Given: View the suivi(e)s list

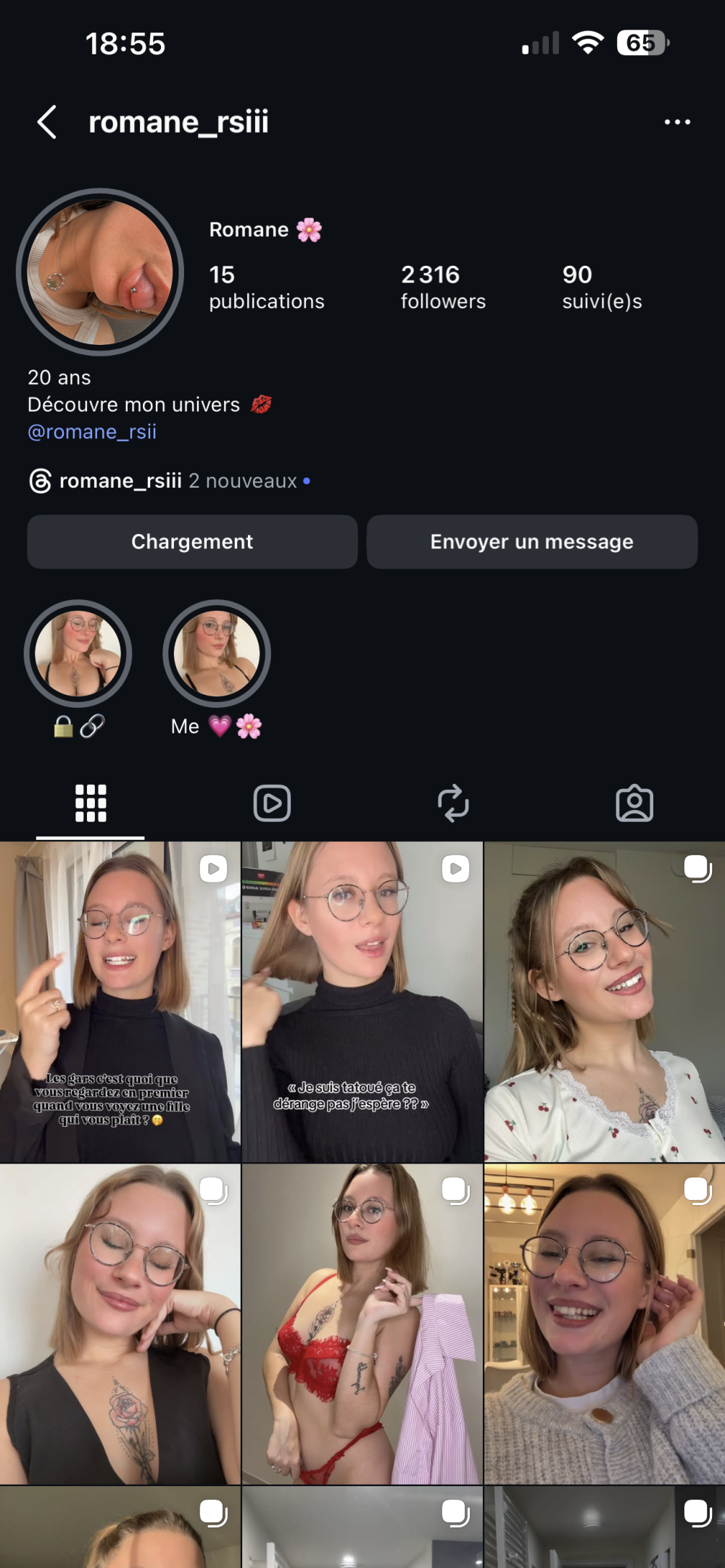Looking at the screenshot, I should click(x=602, y=287).
